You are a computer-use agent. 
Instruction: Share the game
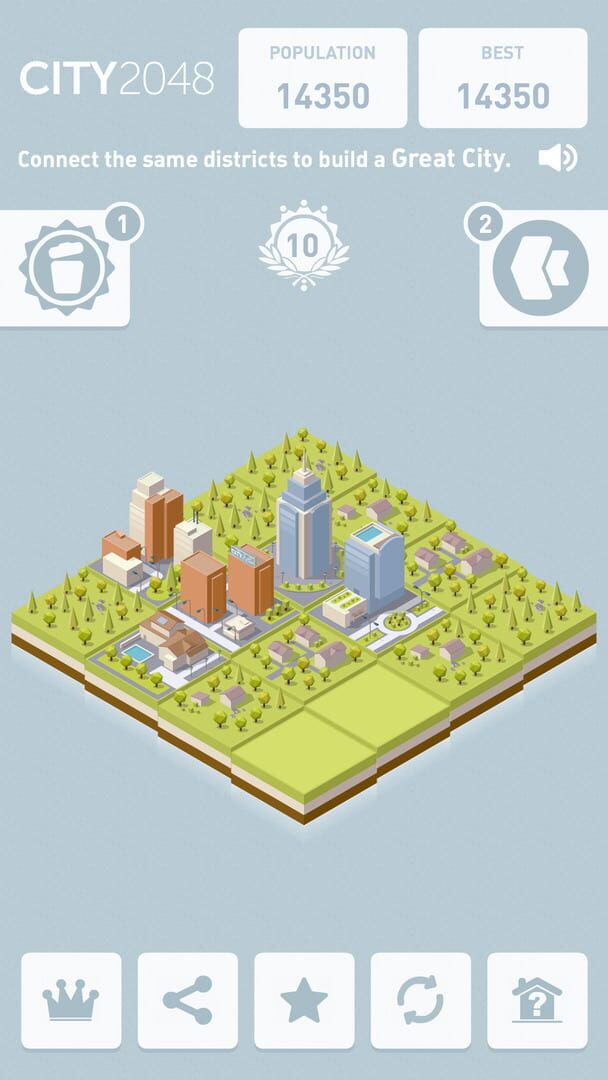point(188,1001)
